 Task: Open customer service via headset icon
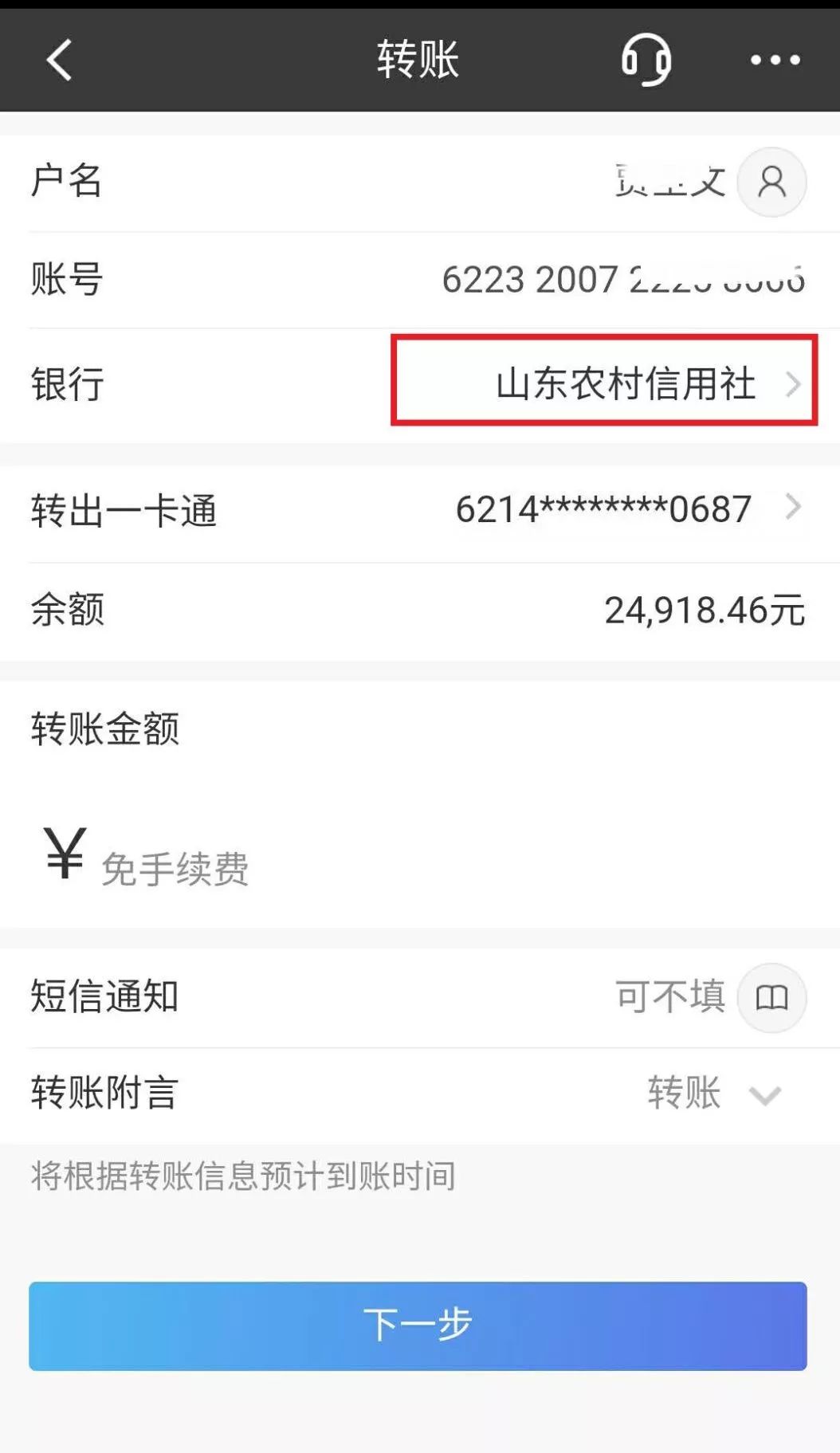pos(646,60)
